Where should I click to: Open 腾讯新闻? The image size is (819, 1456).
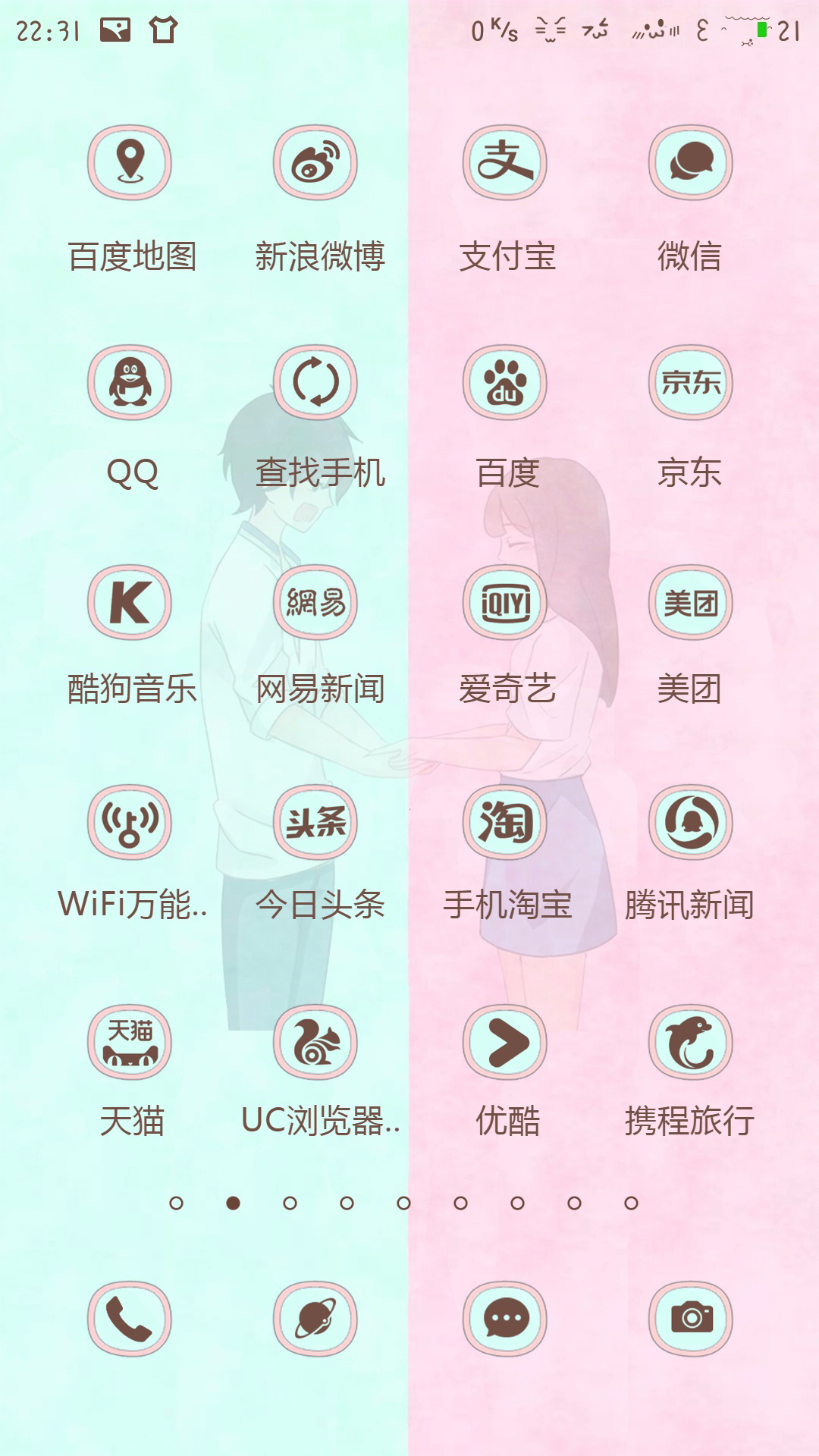click(690, 823)
